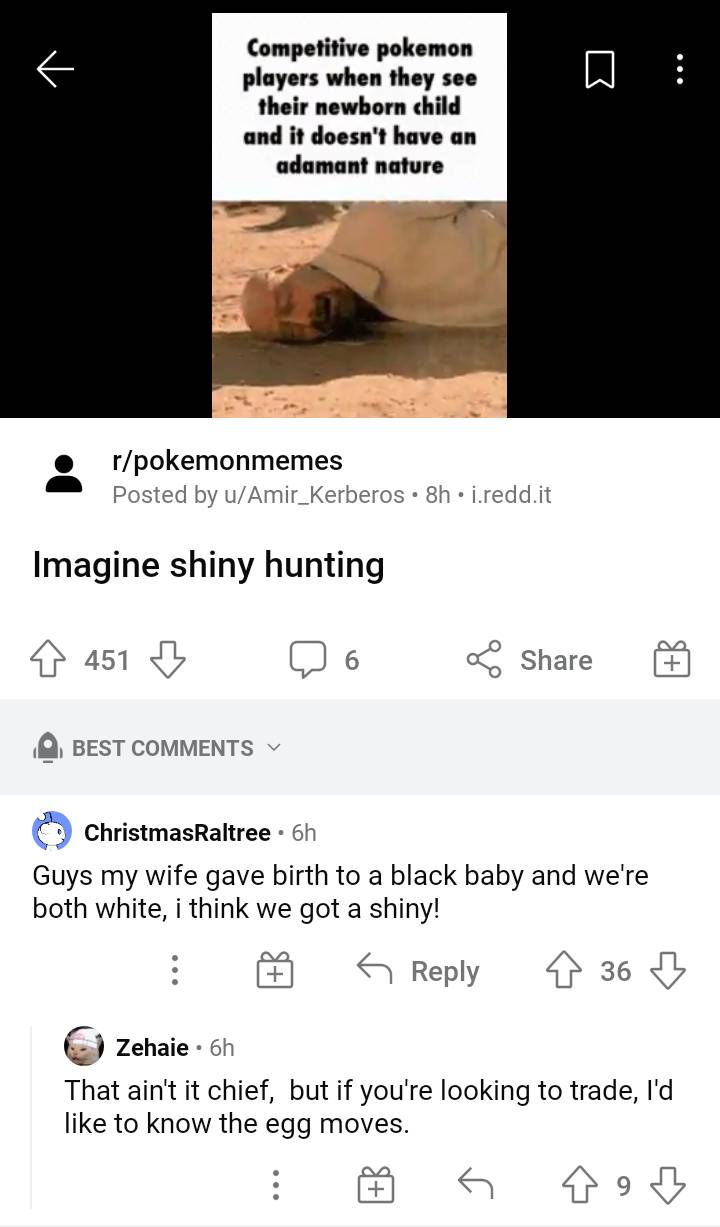Give an award to the post
Image resolution: width=720 pixels, height=1227 pixels.
click(x=671, y=660)
